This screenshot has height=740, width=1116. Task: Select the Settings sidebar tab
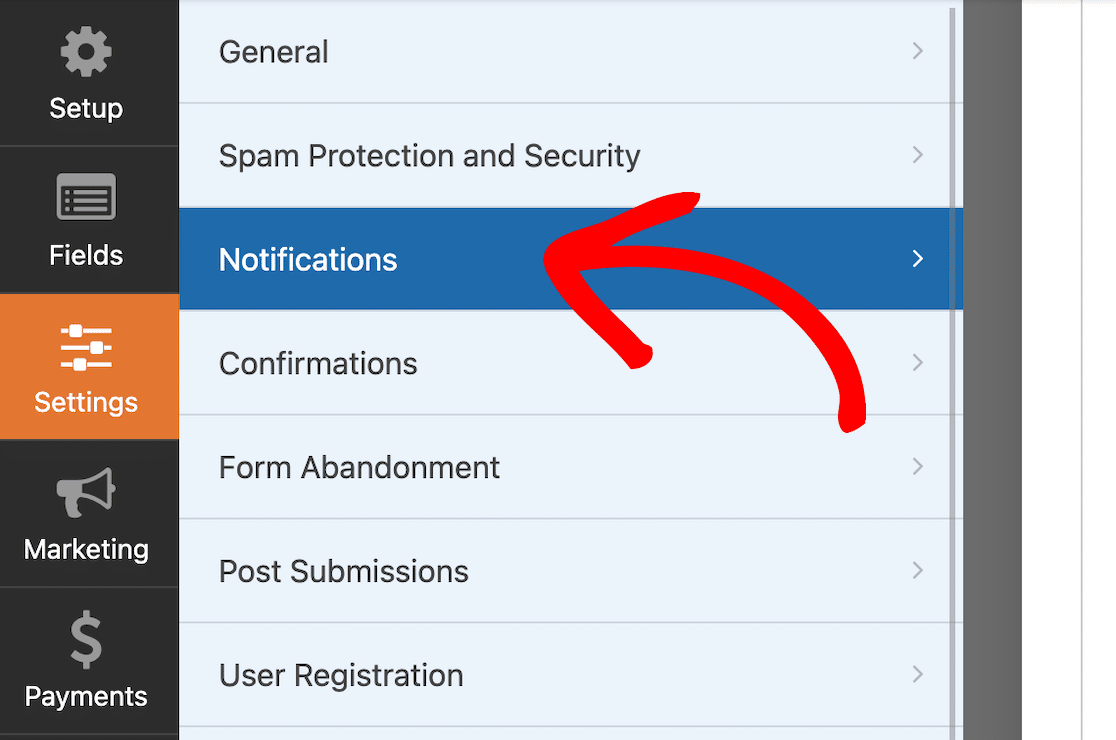(x=87, y=367)
